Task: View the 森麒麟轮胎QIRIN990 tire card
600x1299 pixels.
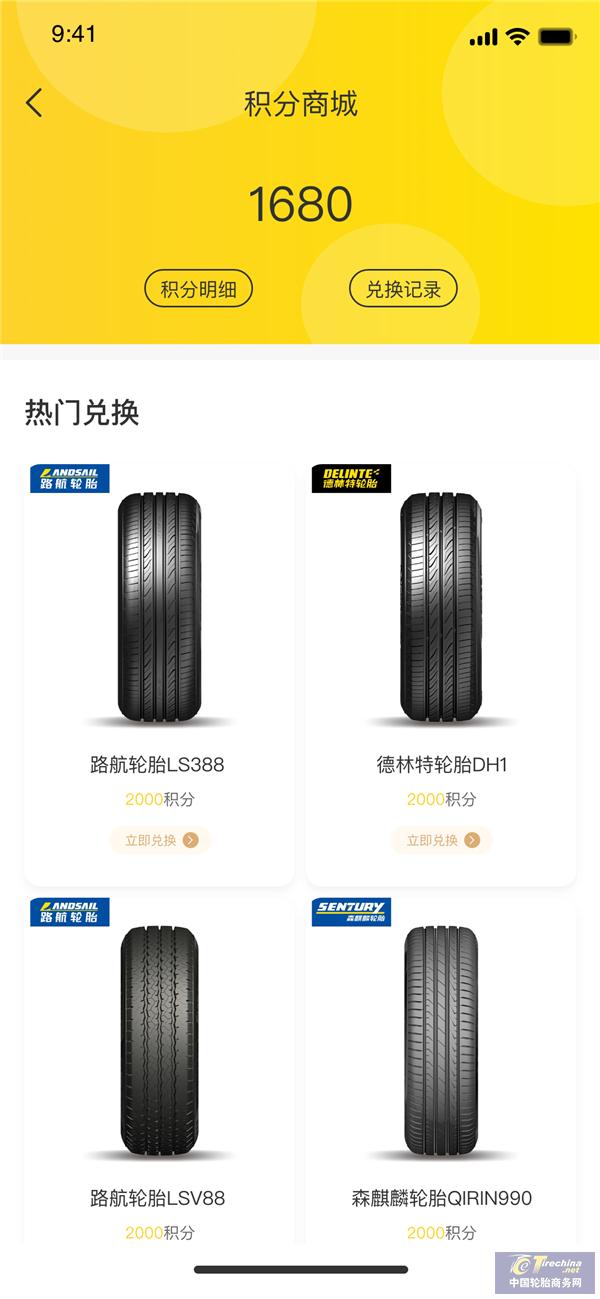Action: pos(441,1070)
